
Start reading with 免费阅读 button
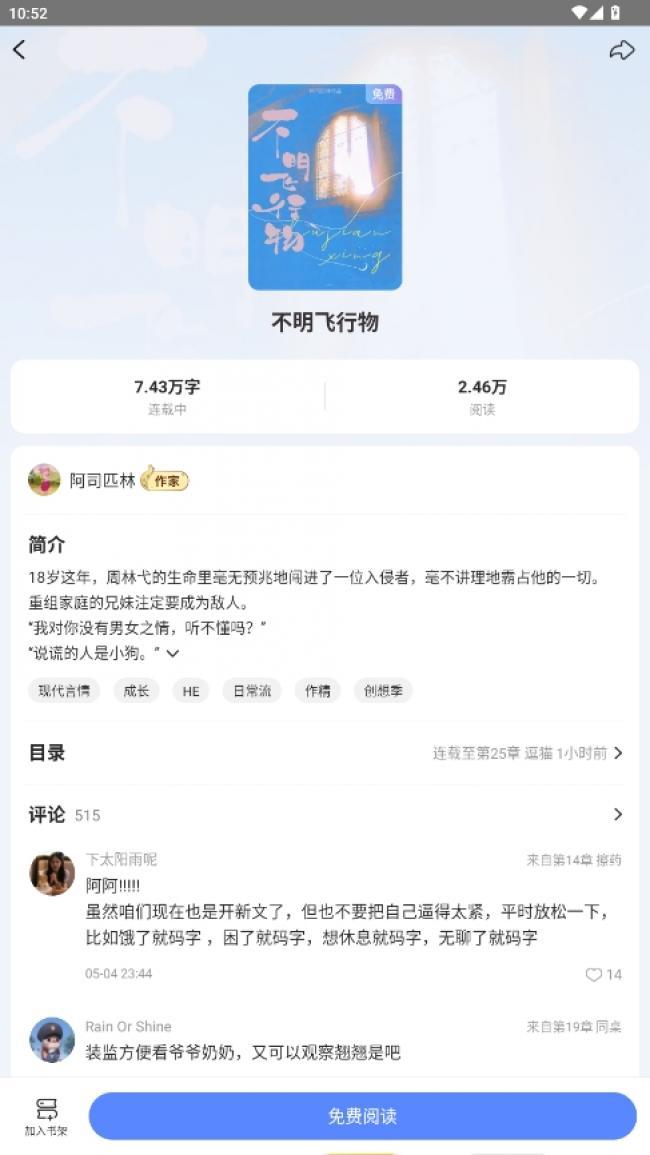tap(362, 1116)
